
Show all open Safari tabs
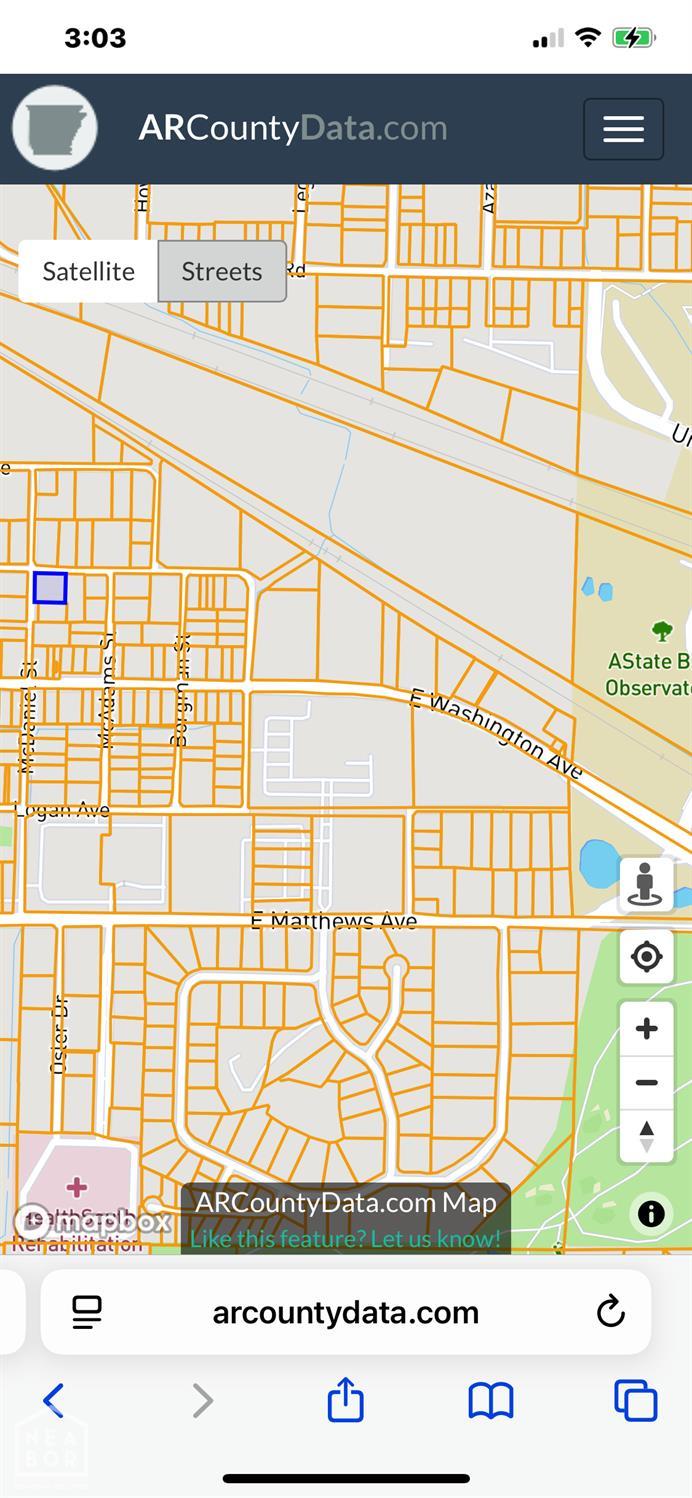pos(636,1400)
